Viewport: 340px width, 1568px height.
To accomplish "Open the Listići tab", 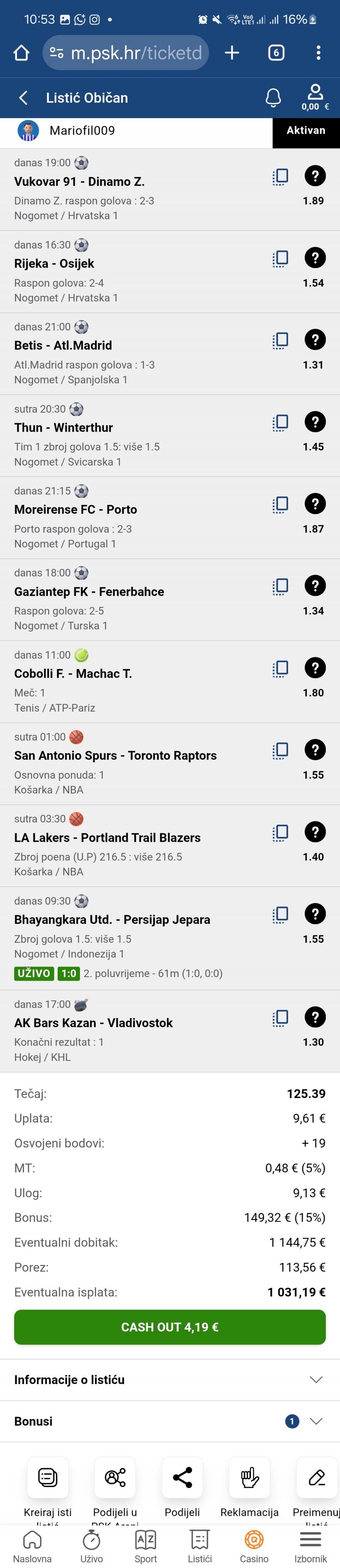I will pyautogui.click(x=199, y=1546).
